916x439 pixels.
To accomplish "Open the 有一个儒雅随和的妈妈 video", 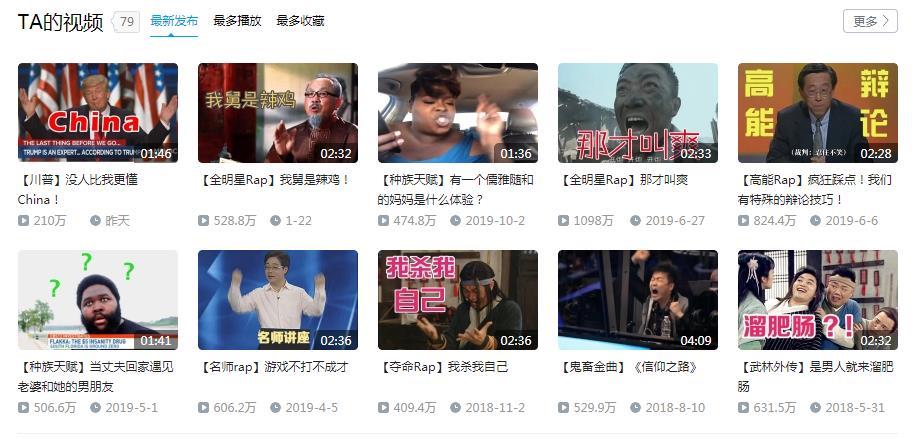I will 458,113.
